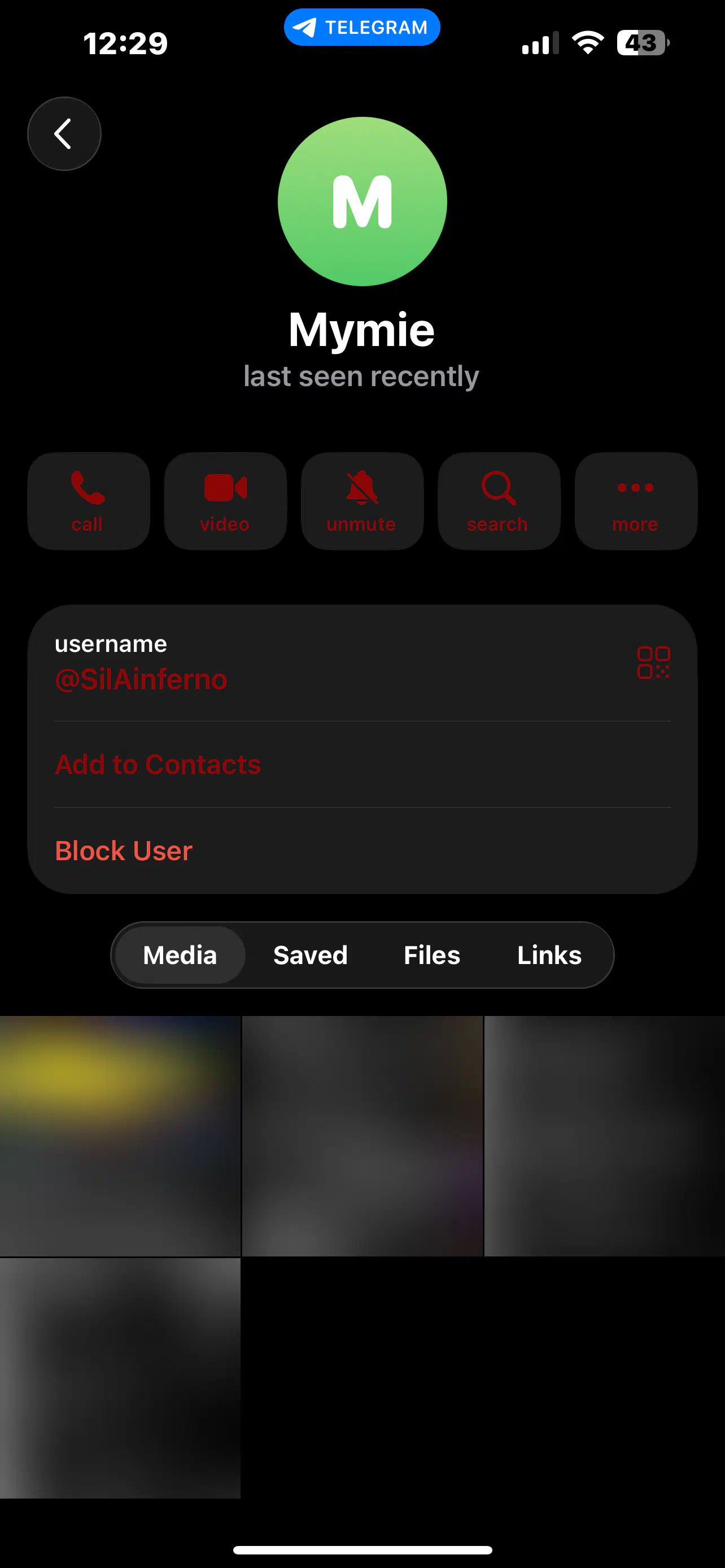Select the Media tab

point(180,955)
